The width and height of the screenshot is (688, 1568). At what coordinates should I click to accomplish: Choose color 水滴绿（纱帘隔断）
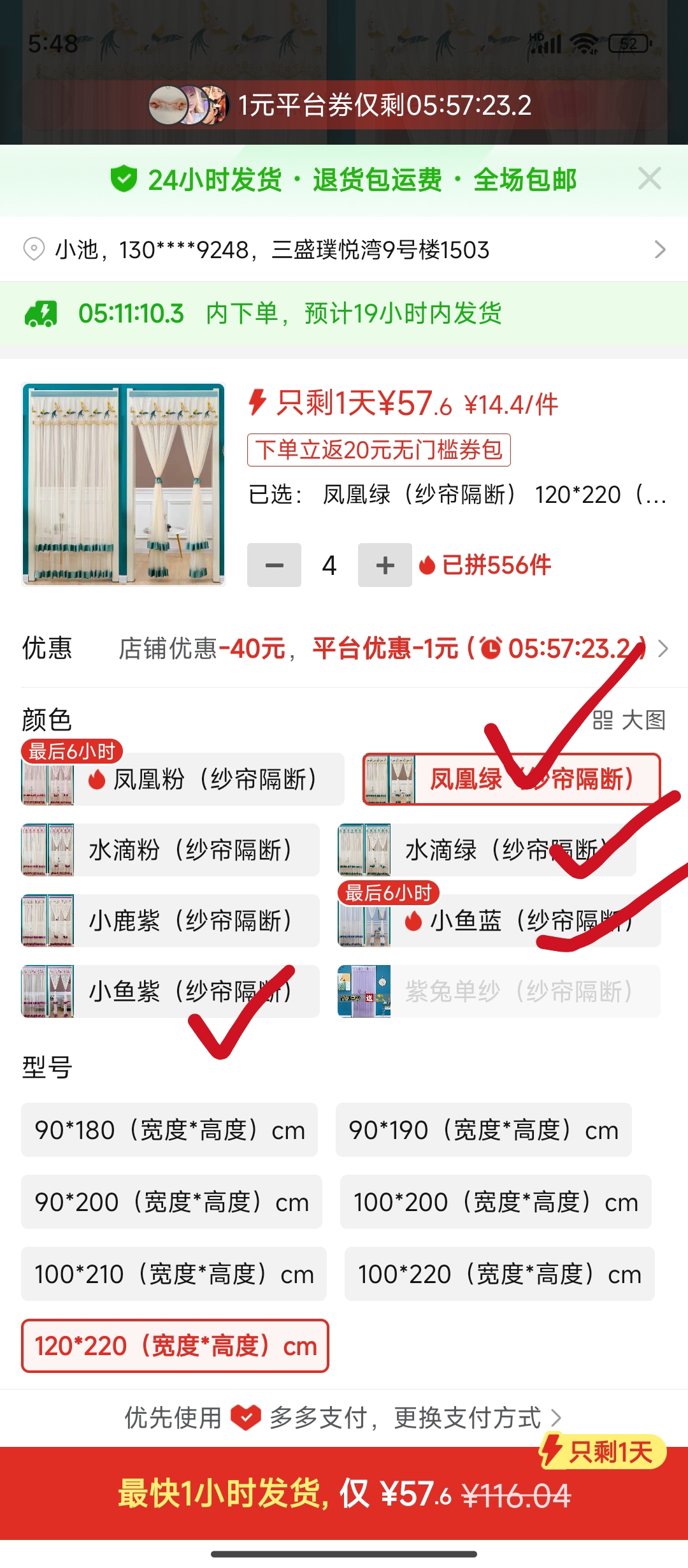pyautogui.click(x=487, y=850)
